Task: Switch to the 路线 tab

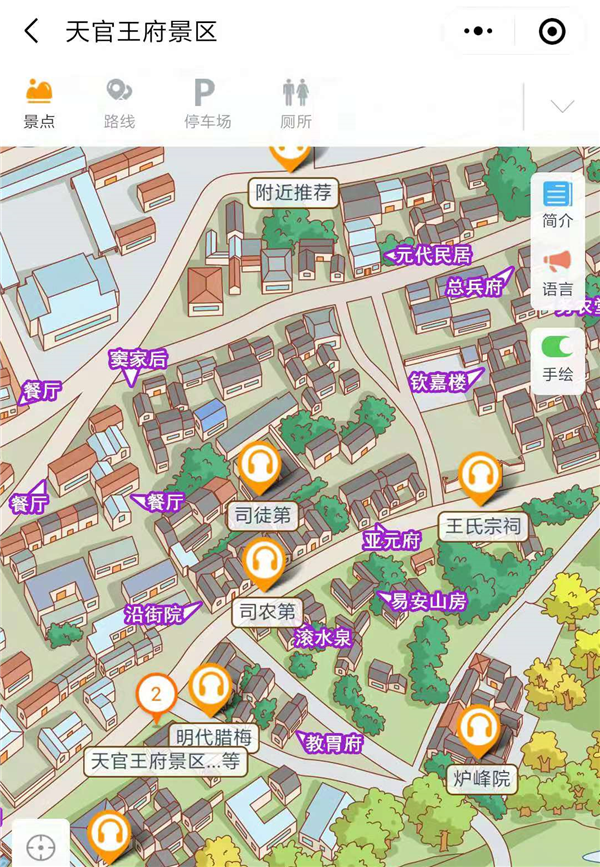Action: click(x=119, y=103)
